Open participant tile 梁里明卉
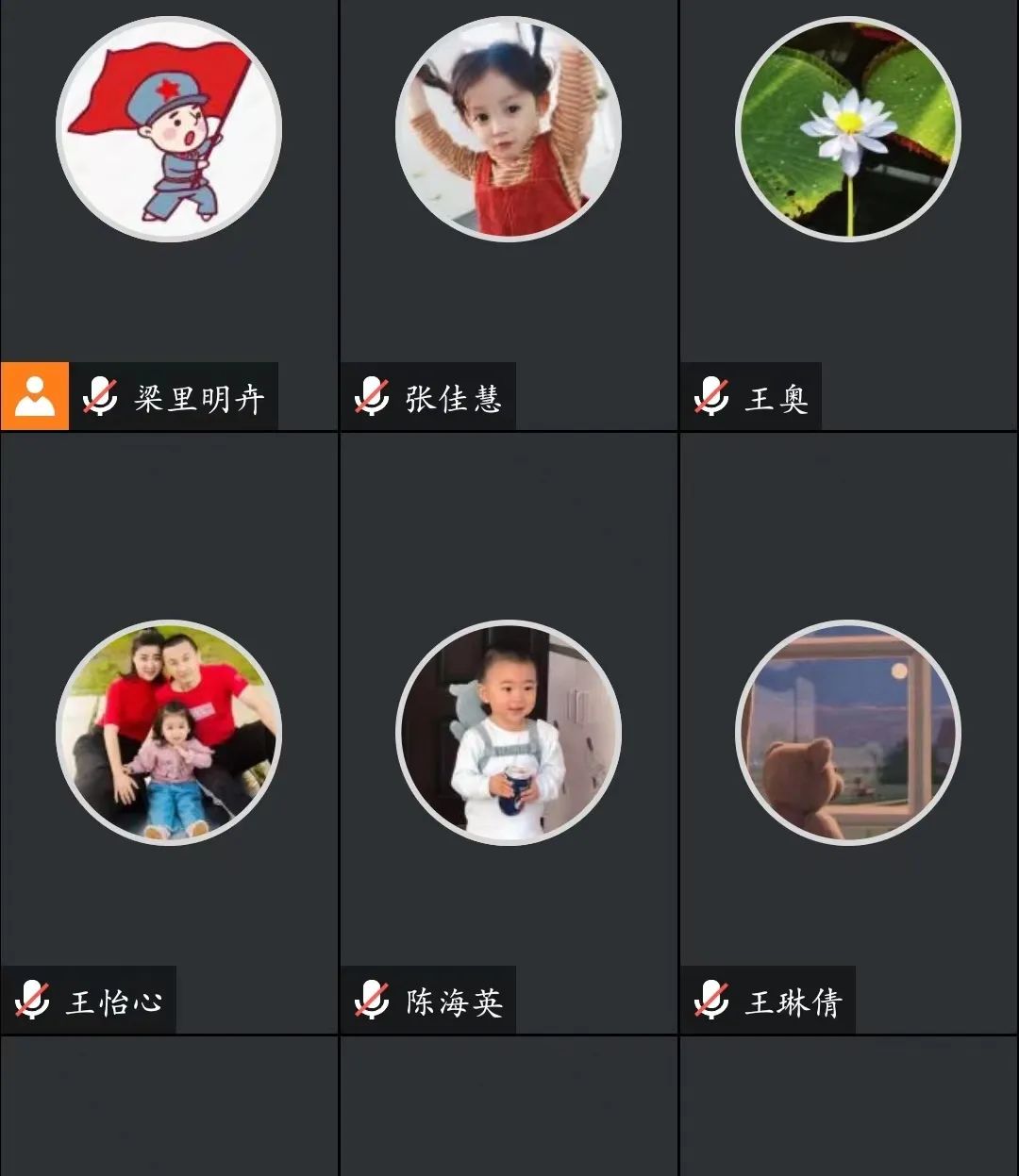Viewport: 1019px width, 1176px height. [x=169, y=215]
